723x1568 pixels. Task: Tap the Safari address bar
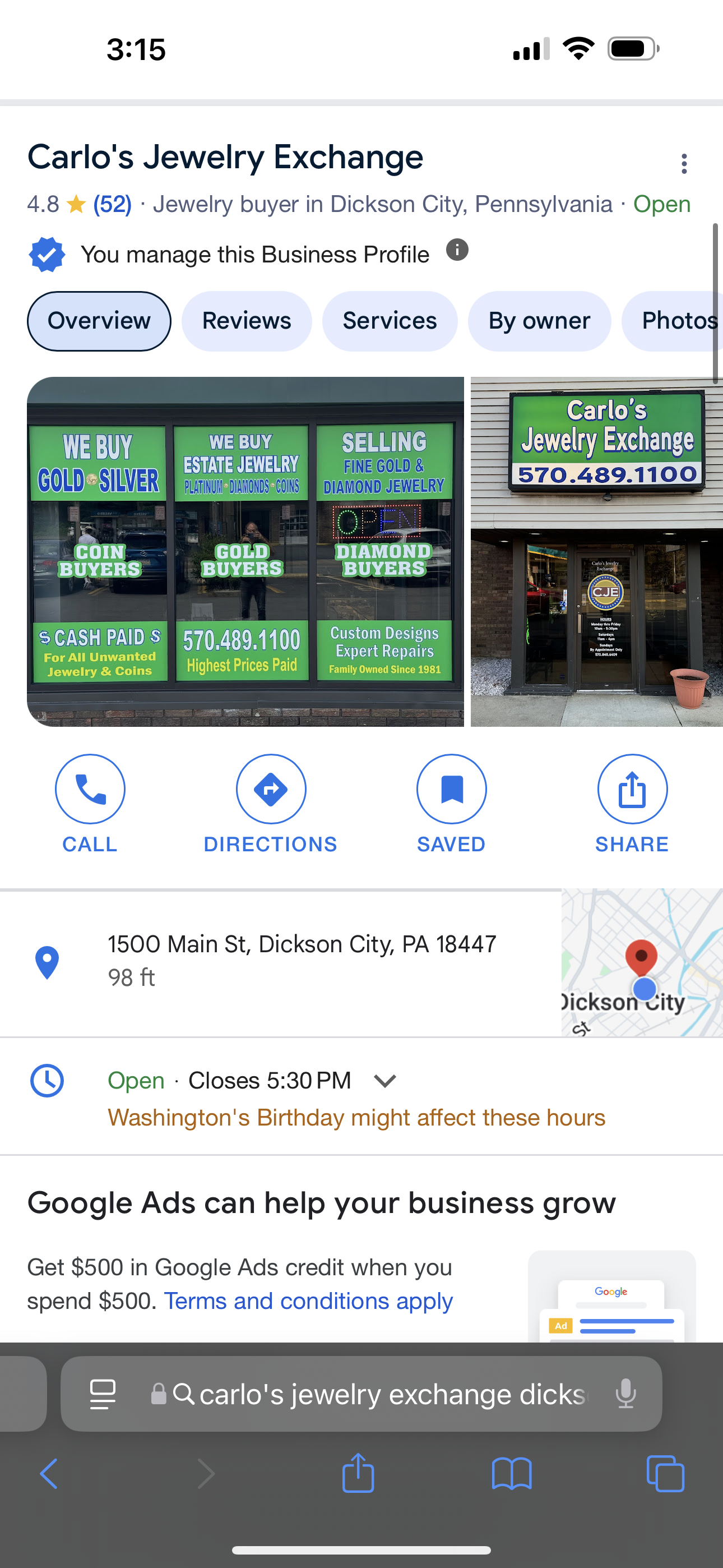377,1393
